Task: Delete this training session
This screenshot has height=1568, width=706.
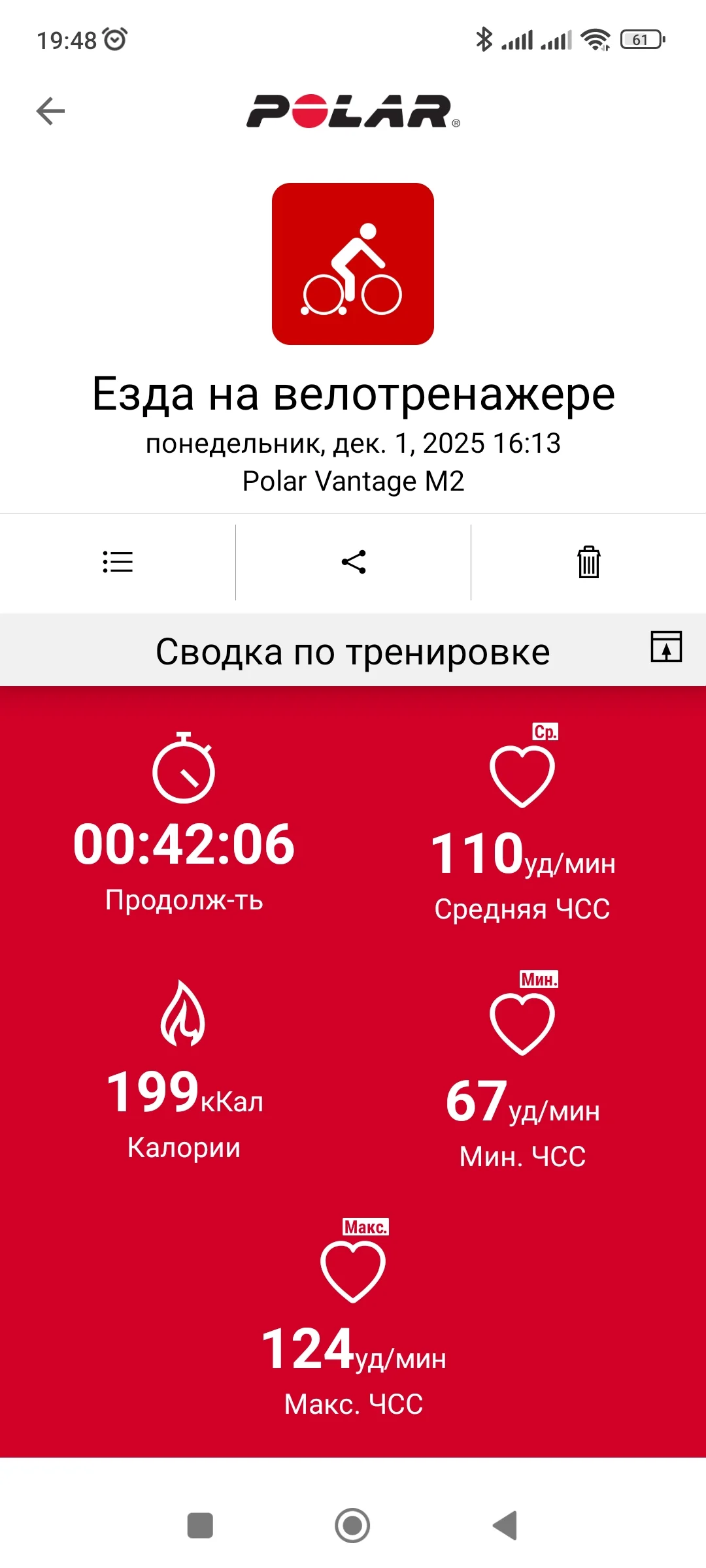Action: tap(588, 562)
